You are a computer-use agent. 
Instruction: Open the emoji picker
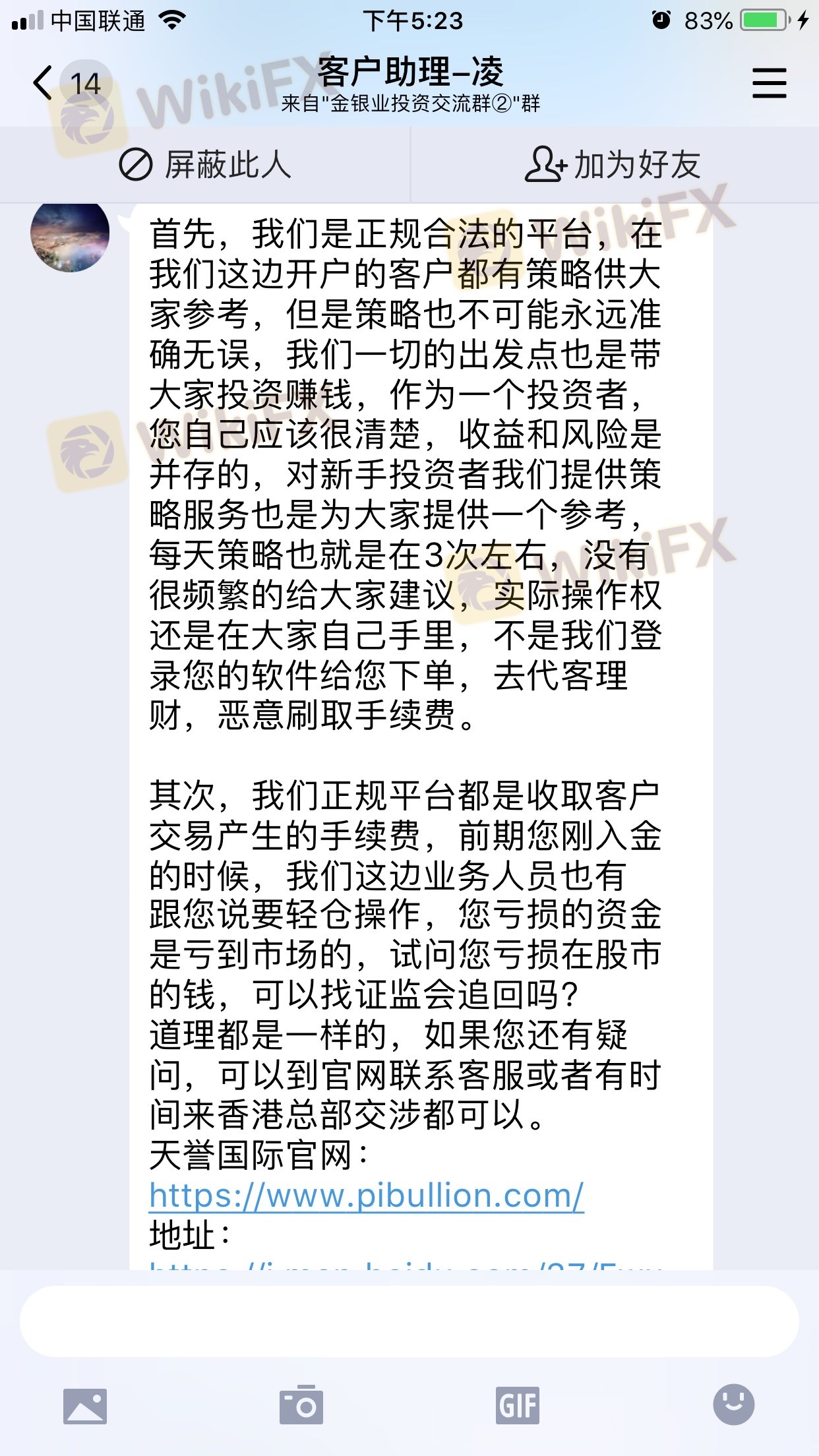pos(733,1405)
